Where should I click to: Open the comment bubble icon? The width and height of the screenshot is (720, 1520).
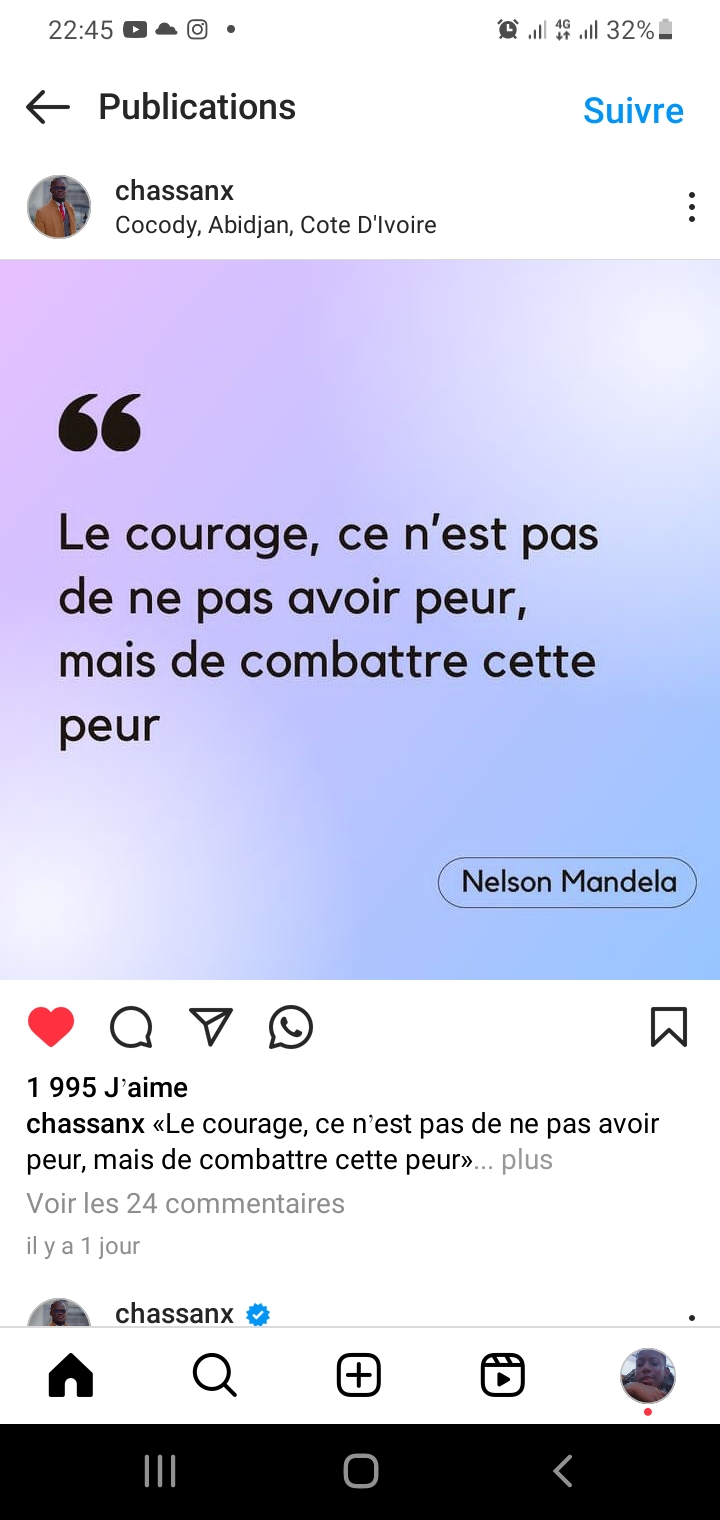point(131,1027)
